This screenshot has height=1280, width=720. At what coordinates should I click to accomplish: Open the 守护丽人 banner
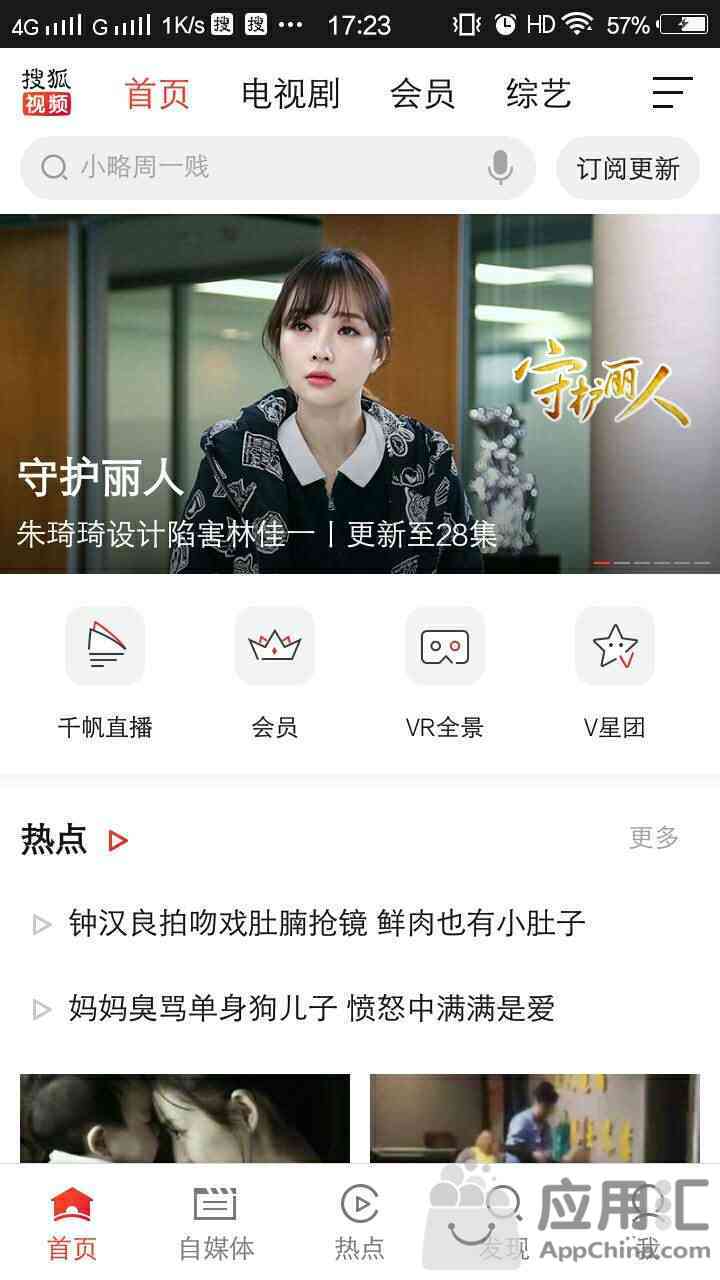click(360, 394)
